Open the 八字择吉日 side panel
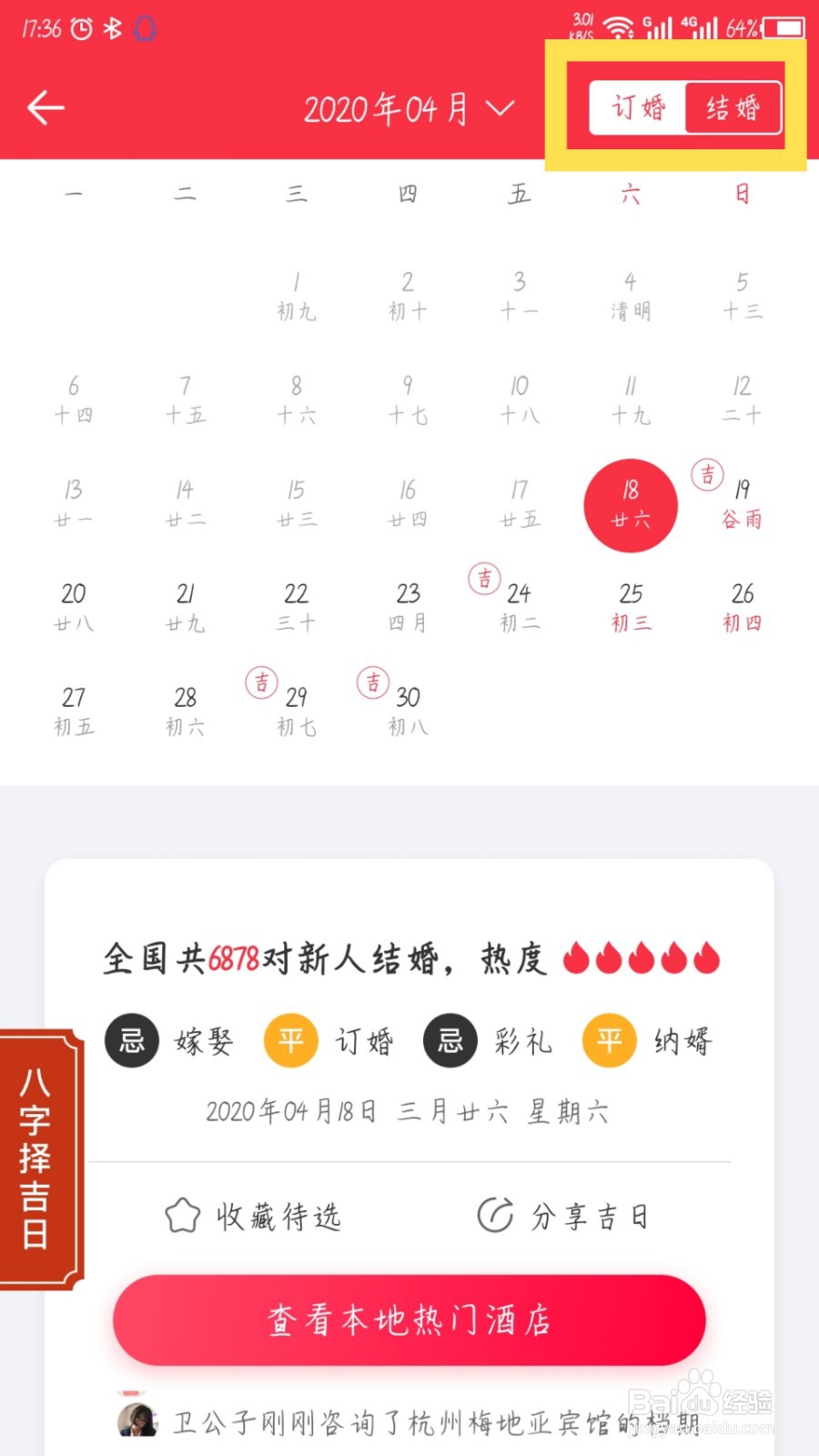819x1456 pixels. 38,1156
